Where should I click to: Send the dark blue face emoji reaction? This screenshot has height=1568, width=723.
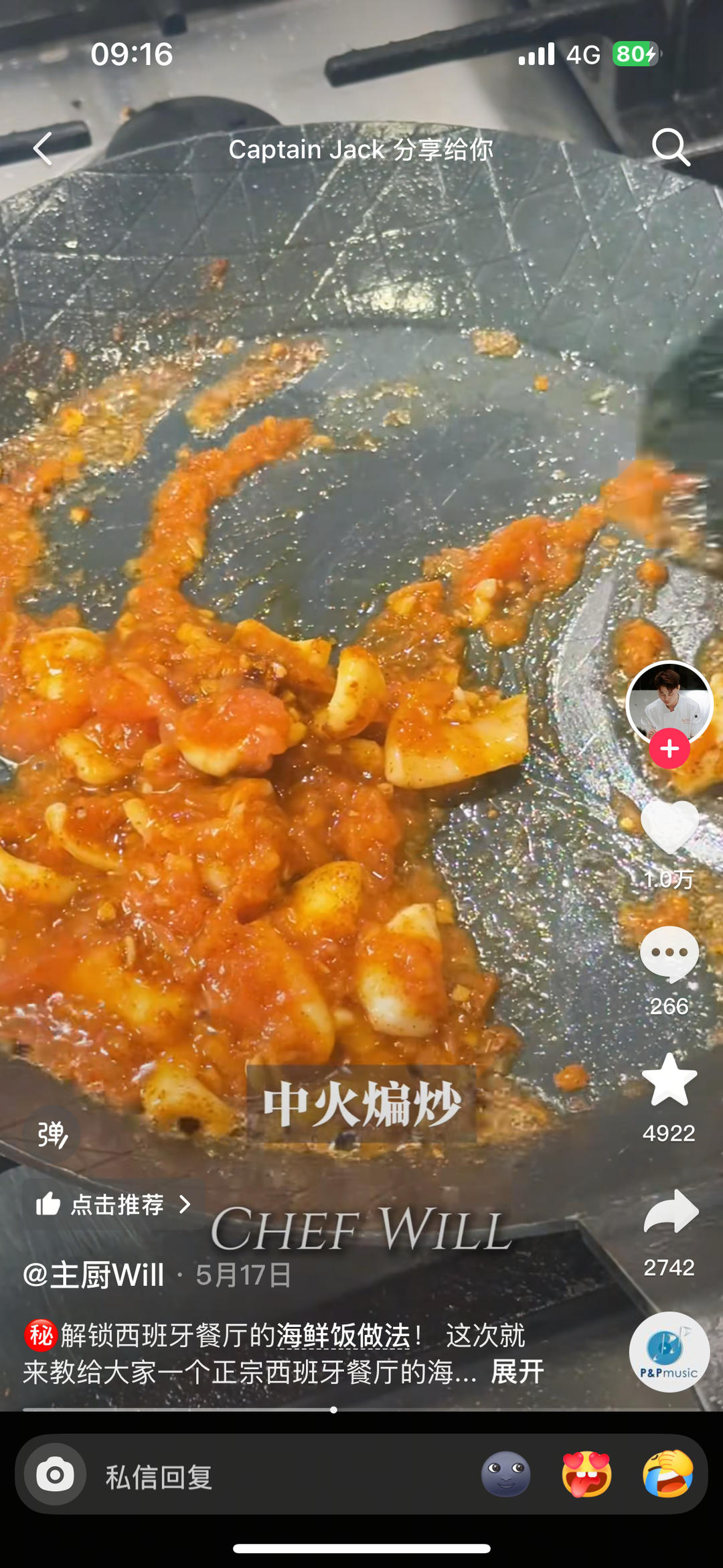tap(506, 1474)
